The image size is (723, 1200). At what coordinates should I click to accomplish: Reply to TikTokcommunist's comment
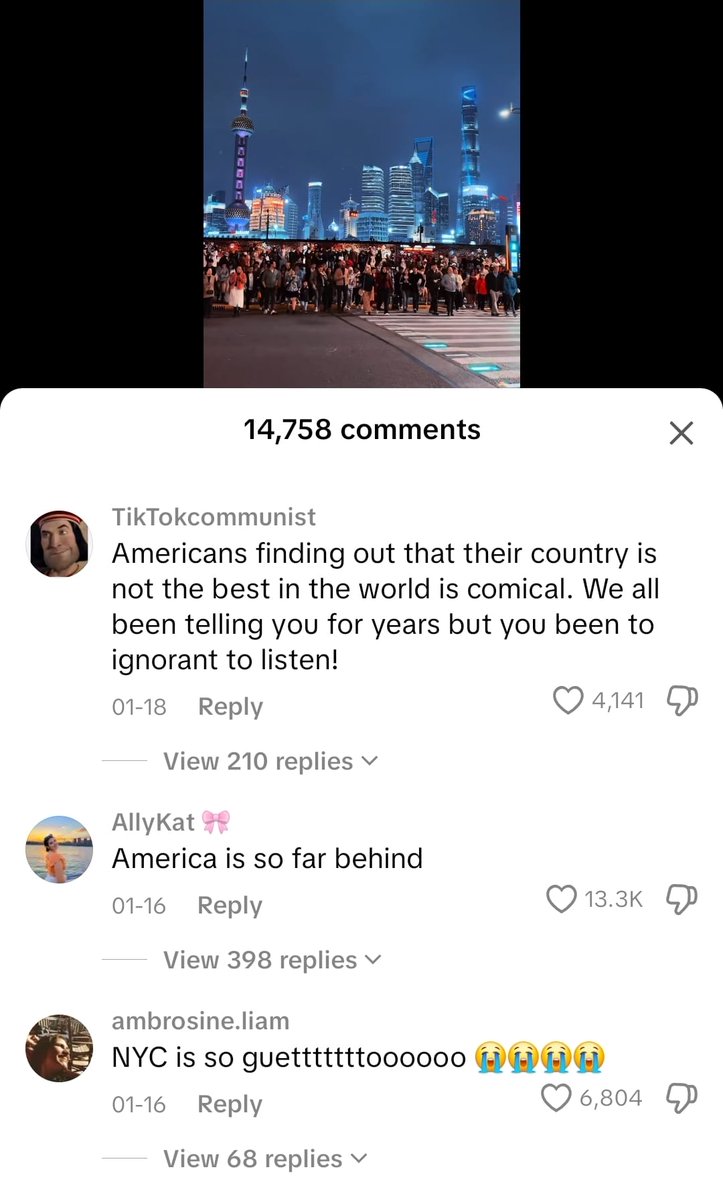(230, 706)
